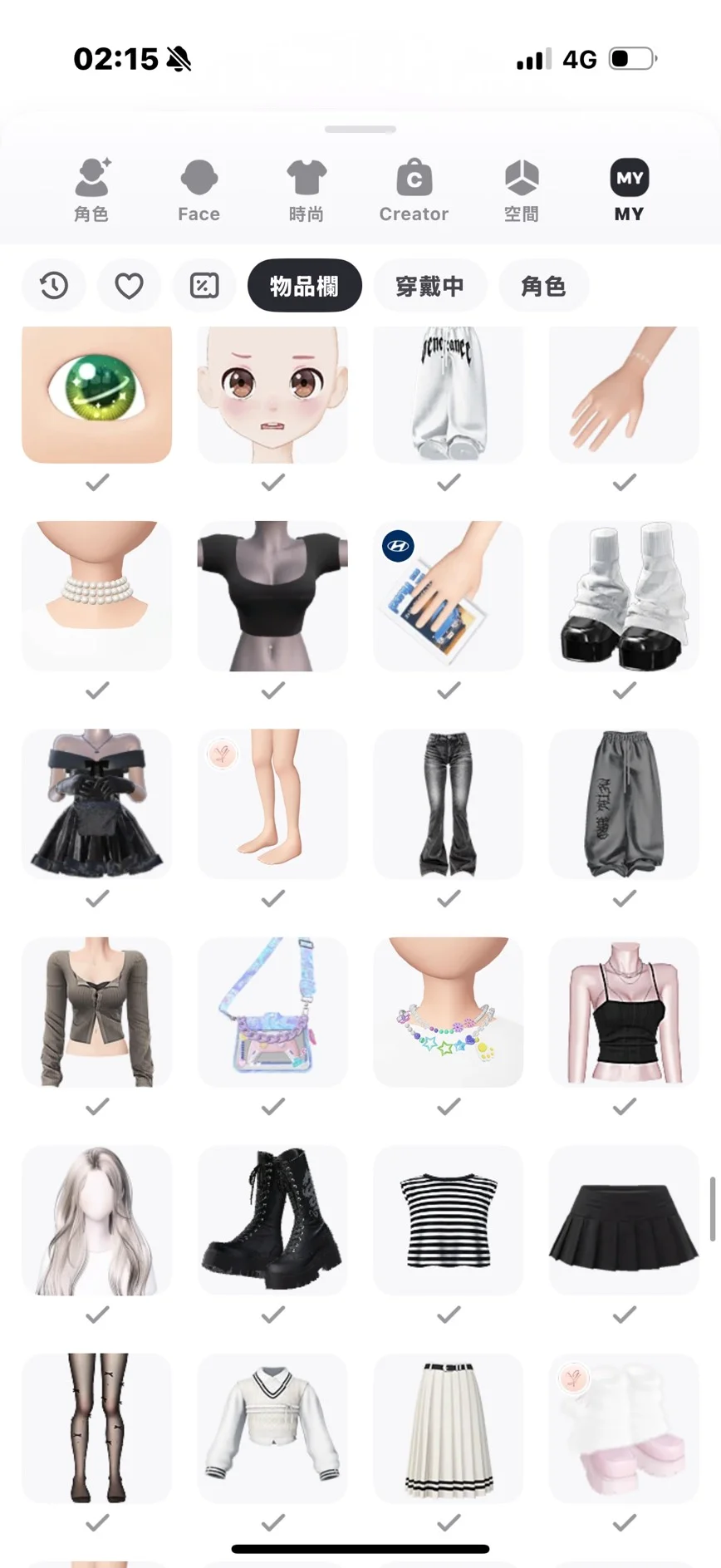721x1568 pixels.
Task: Choose the holographic crossbody bag
Action: [272, 1011]
